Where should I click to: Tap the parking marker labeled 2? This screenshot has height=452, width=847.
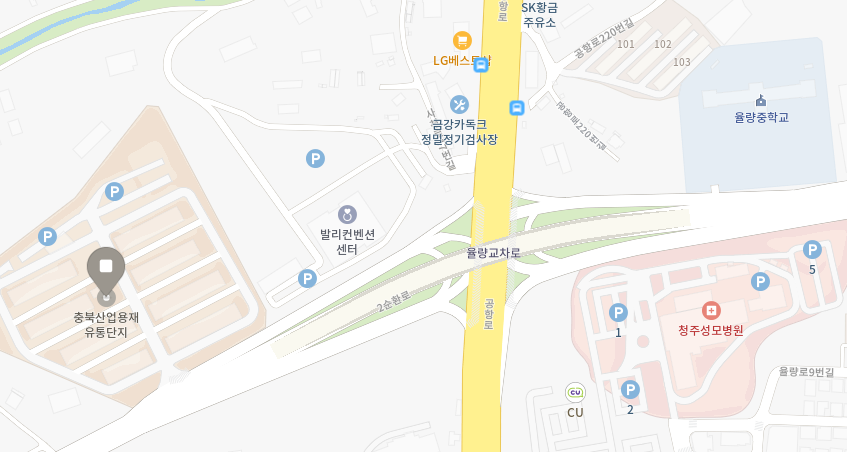pyautogui.click(x=630, y=390)
